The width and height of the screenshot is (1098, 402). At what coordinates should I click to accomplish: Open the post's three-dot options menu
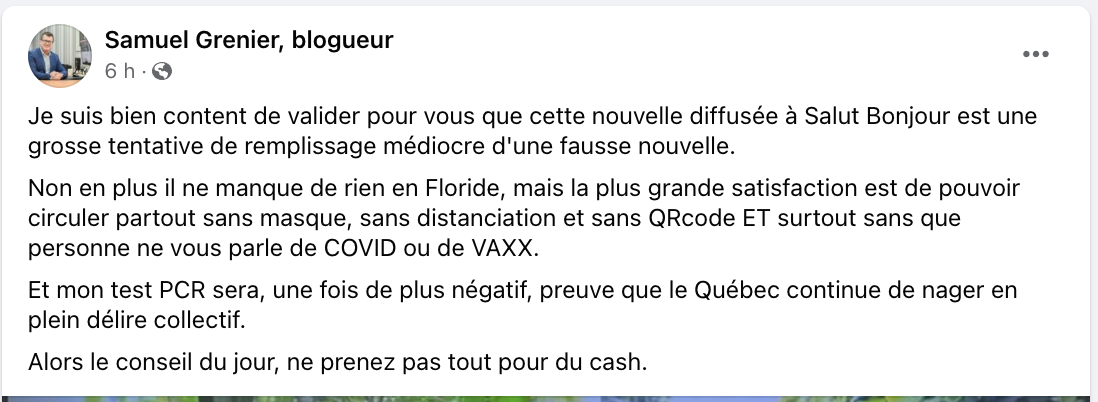(1035, 55)
